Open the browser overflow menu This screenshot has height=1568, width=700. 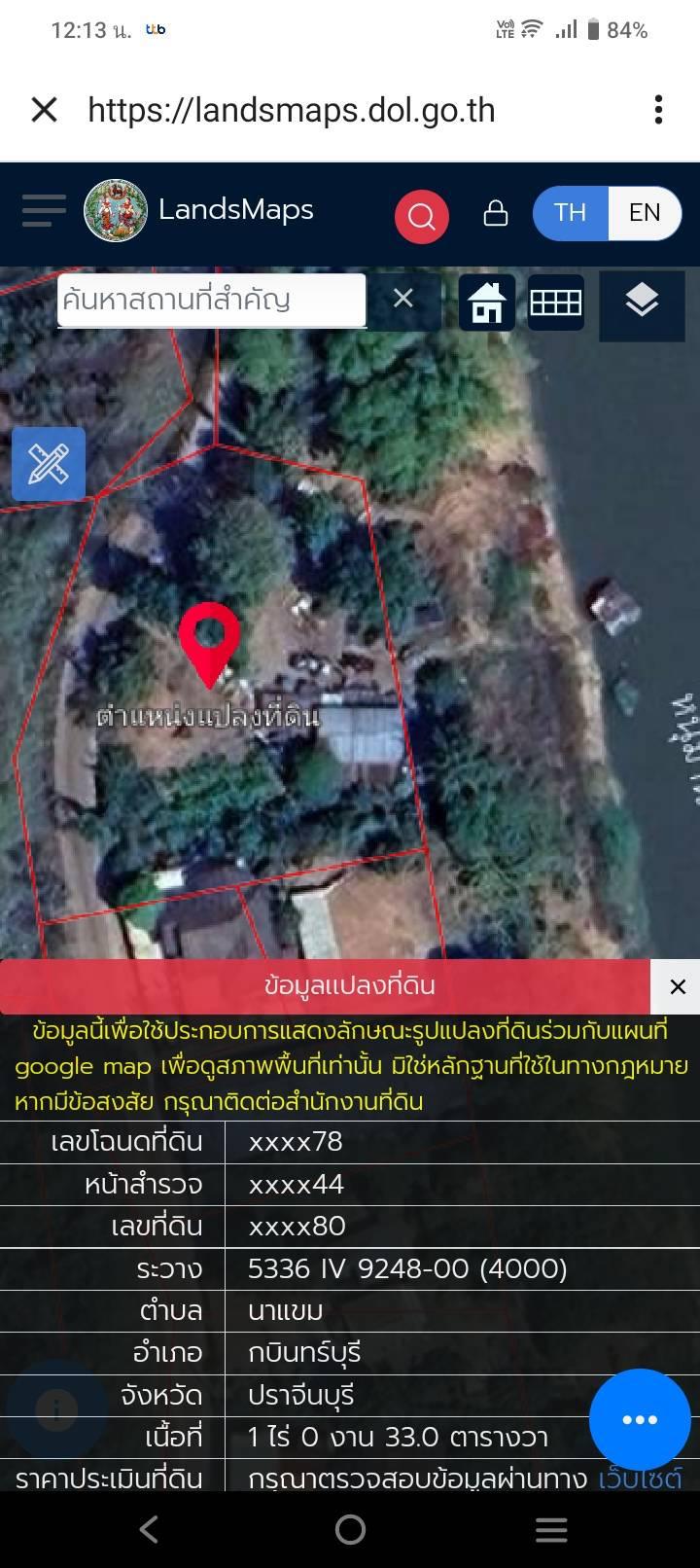pos(658,110)
